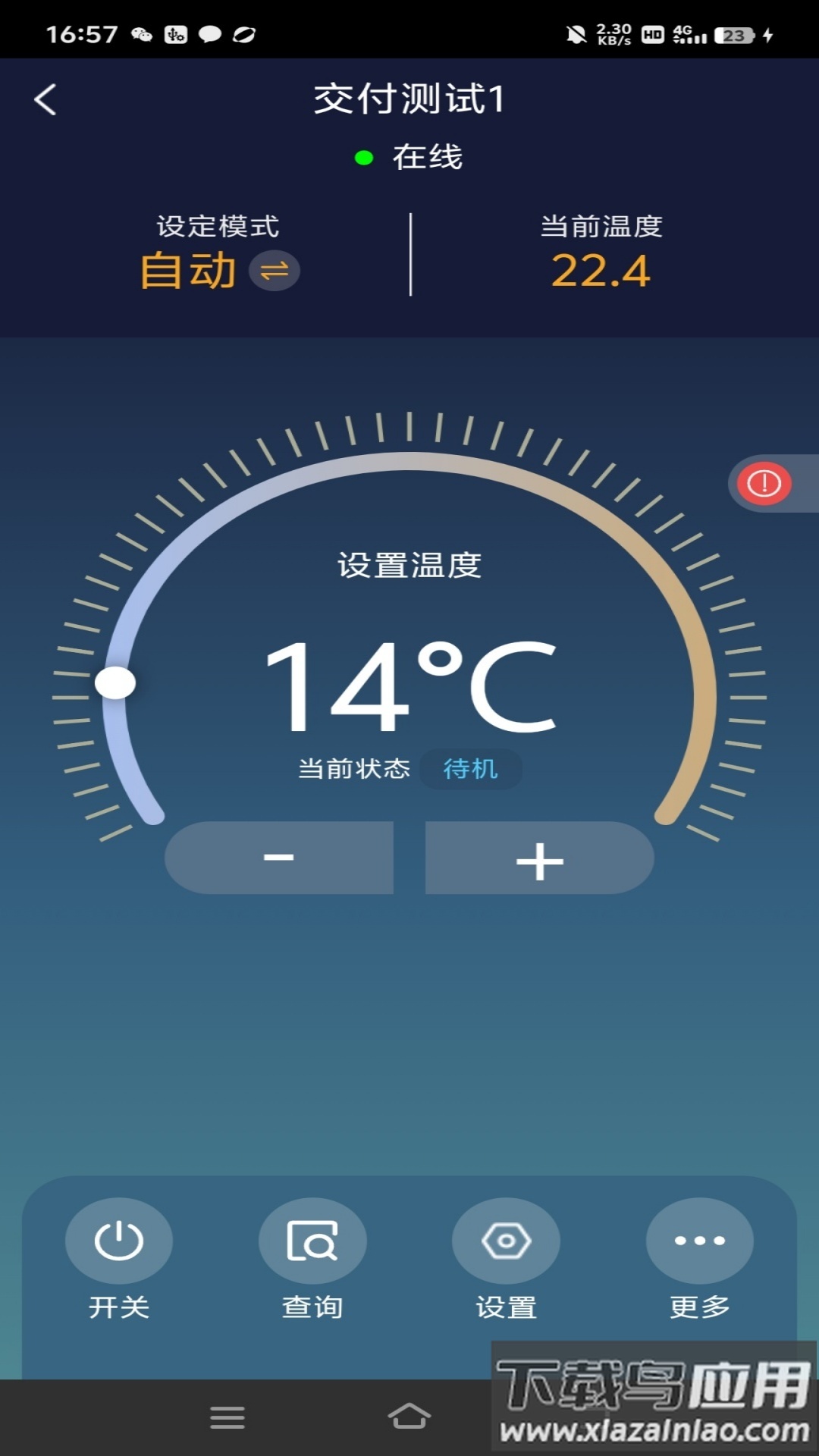Toggle the 待机 standby status badge
Screen dimensions: 819x1456
point(470,769)
